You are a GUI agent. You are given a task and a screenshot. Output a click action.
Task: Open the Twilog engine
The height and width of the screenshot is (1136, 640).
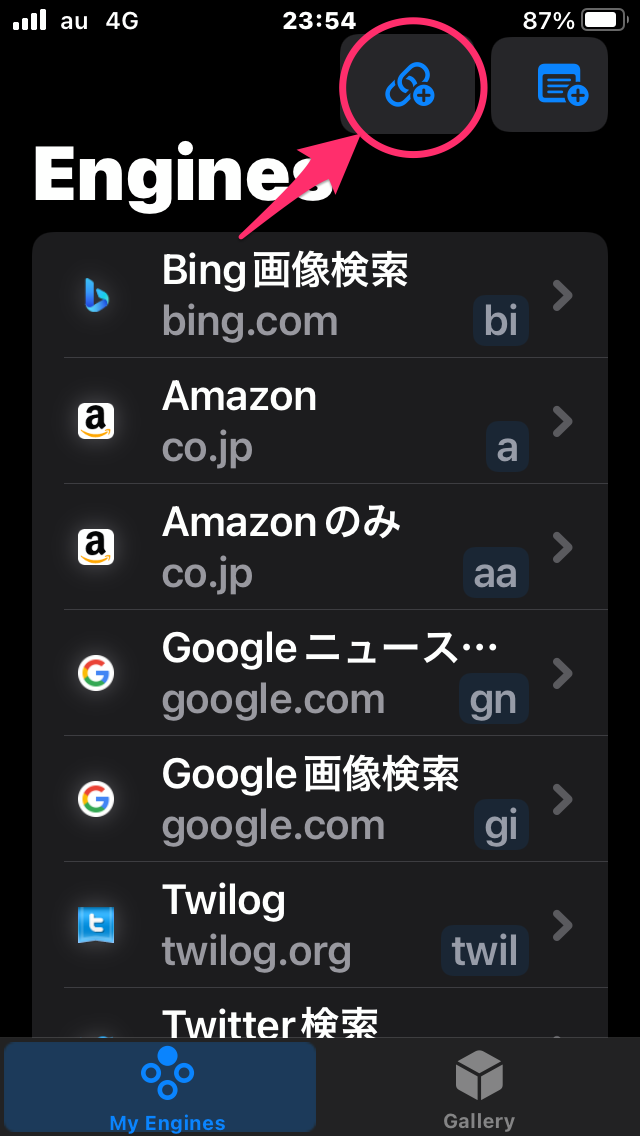point(320,925)
